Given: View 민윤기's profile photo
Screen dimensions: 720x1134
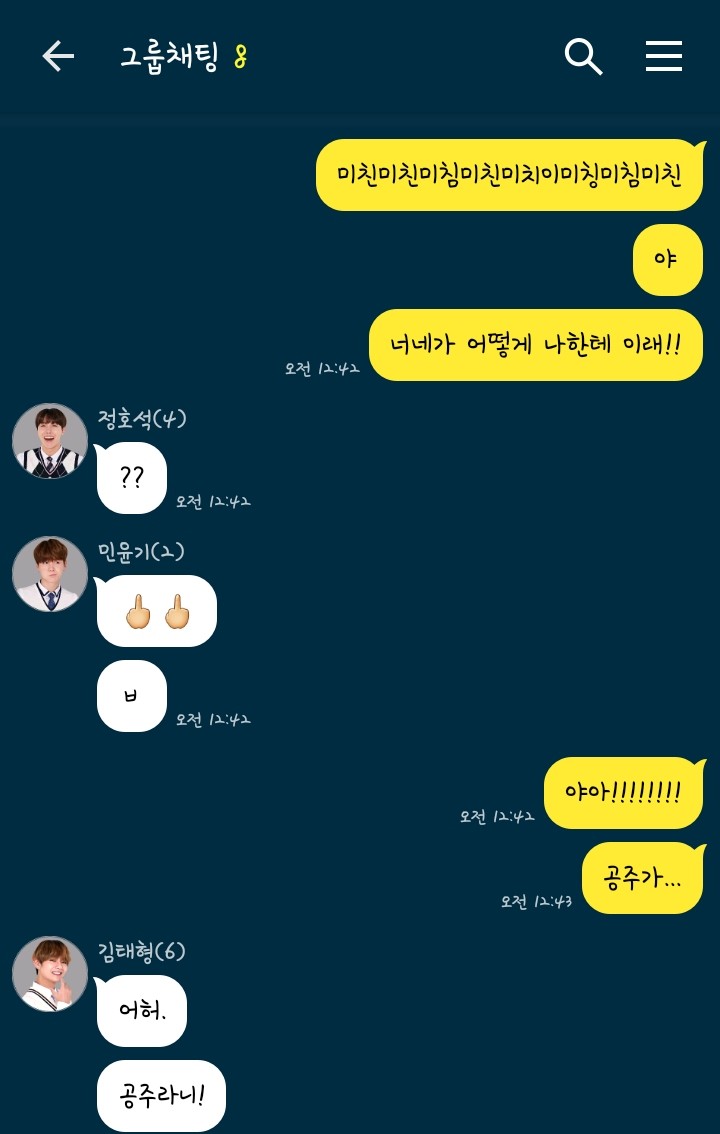Looking at the screenshot, I should [50, 574].
